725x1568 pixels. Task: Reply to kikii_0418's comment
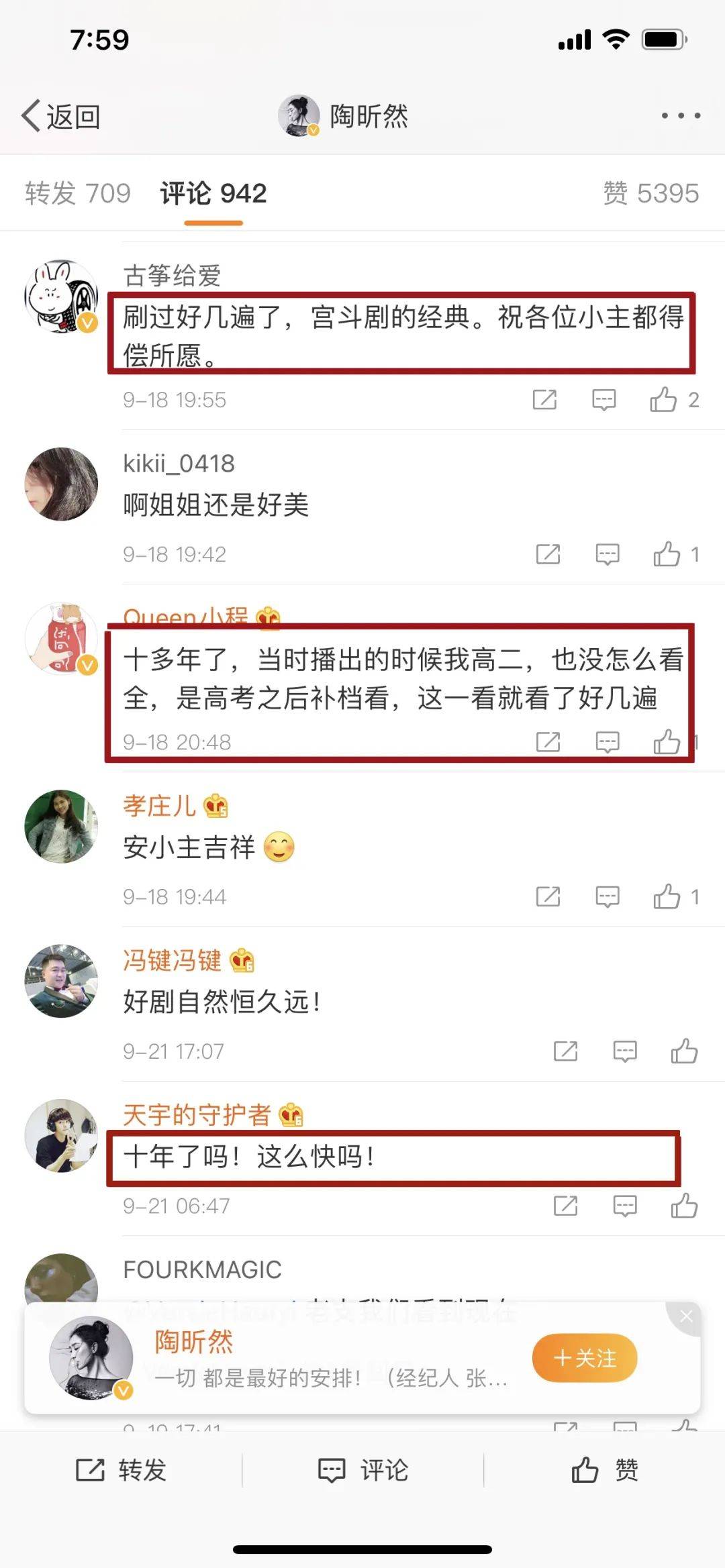pos(608,555)
